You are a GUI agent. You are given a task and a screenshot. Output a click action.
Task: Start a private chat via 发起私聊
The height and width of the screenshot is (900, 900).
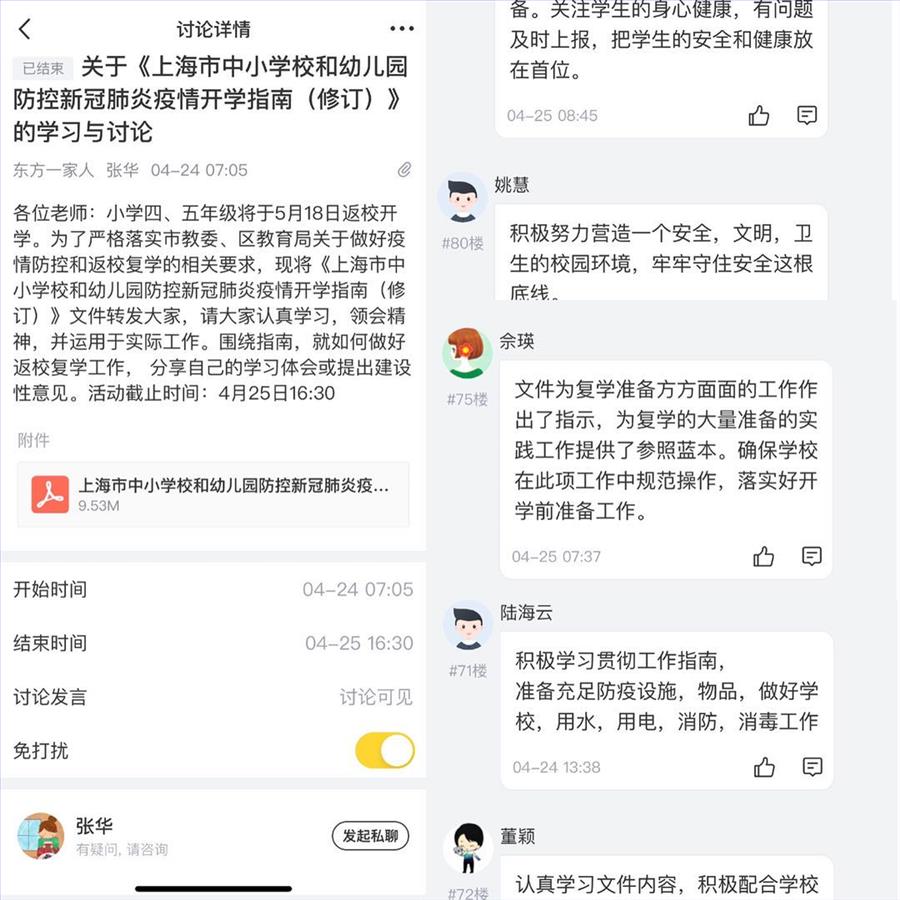370,836
